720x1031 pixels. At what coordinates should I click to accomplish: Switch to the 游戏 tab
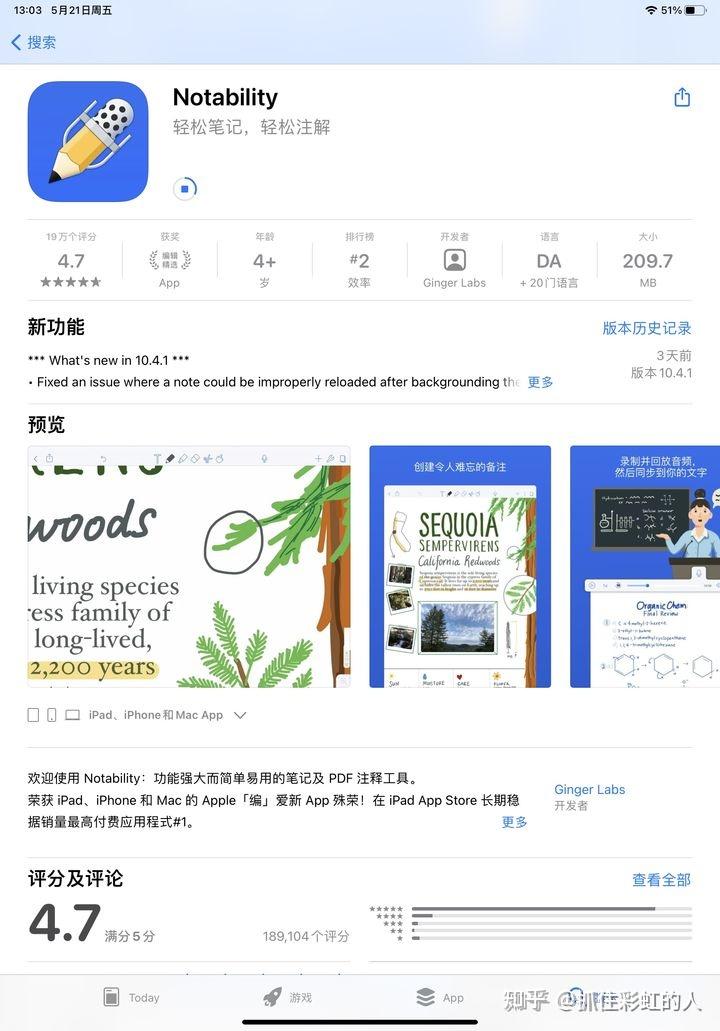[287, 997]
